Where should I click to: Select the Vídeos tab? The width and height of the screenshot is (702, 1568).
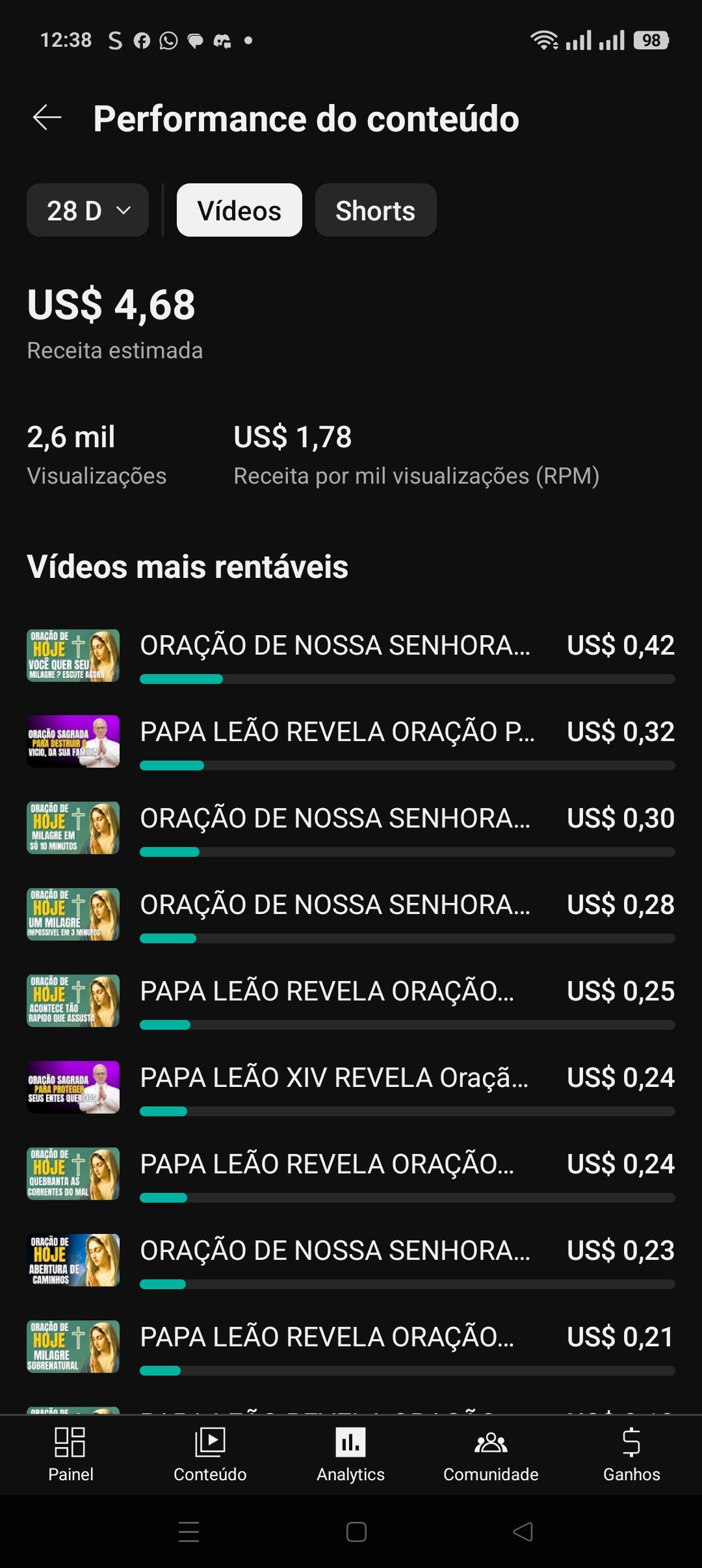click(x=239, y=210)
